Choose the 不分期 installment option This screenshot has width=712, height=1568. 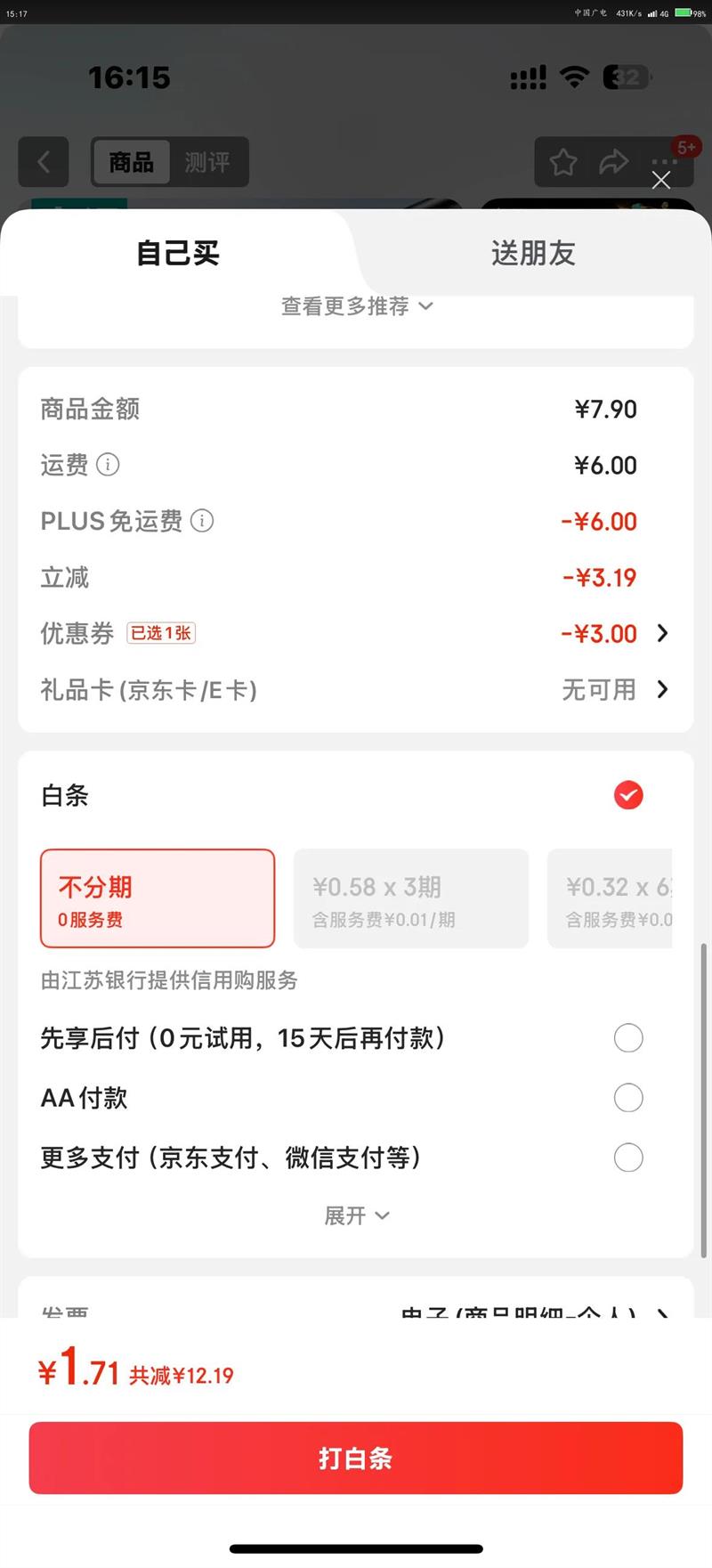tap(158, 898)
